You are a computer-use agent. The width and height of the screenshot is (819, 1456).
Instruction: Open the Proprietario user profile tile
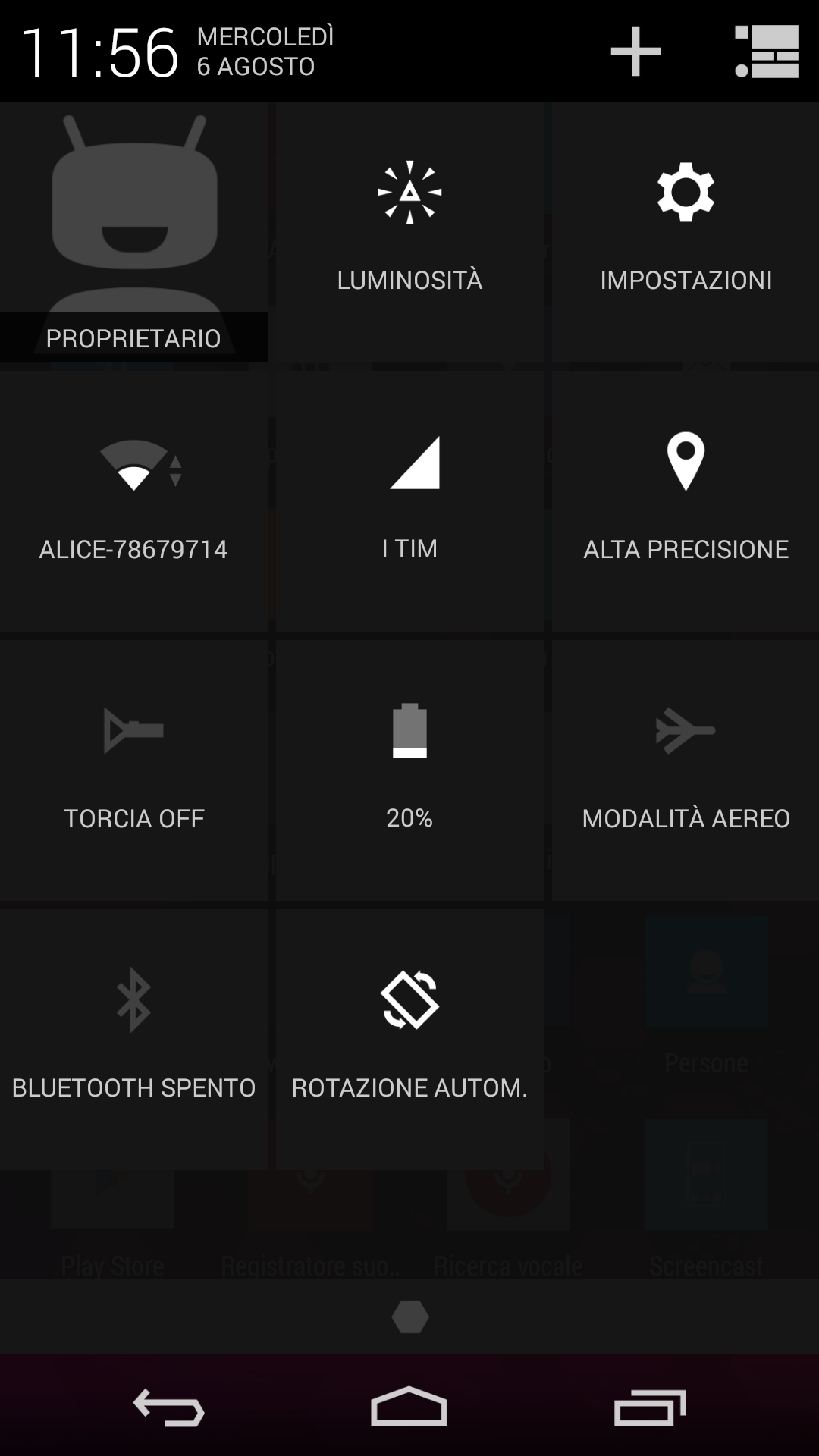click(x=133, y=232)
